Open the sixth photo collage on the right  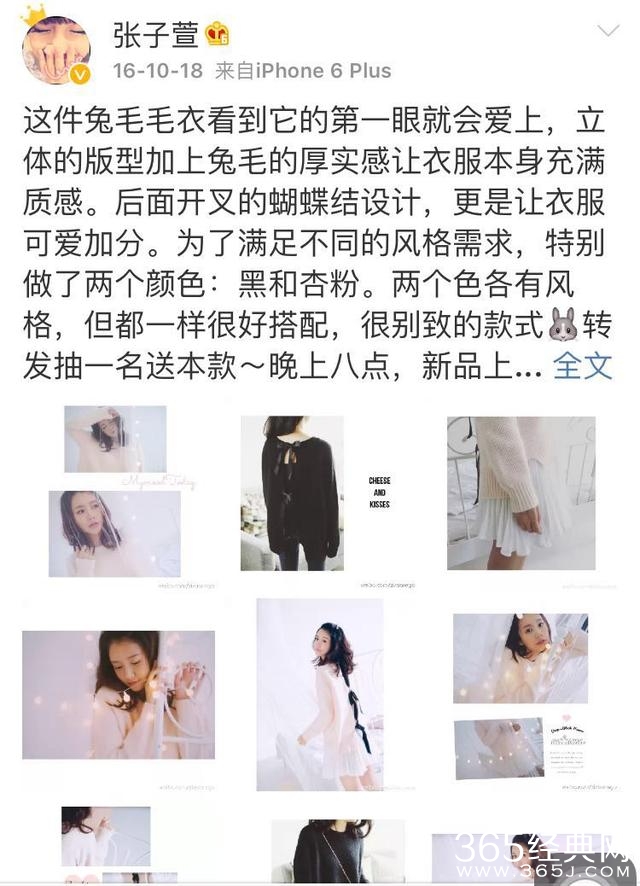click(x=521, y=695)
